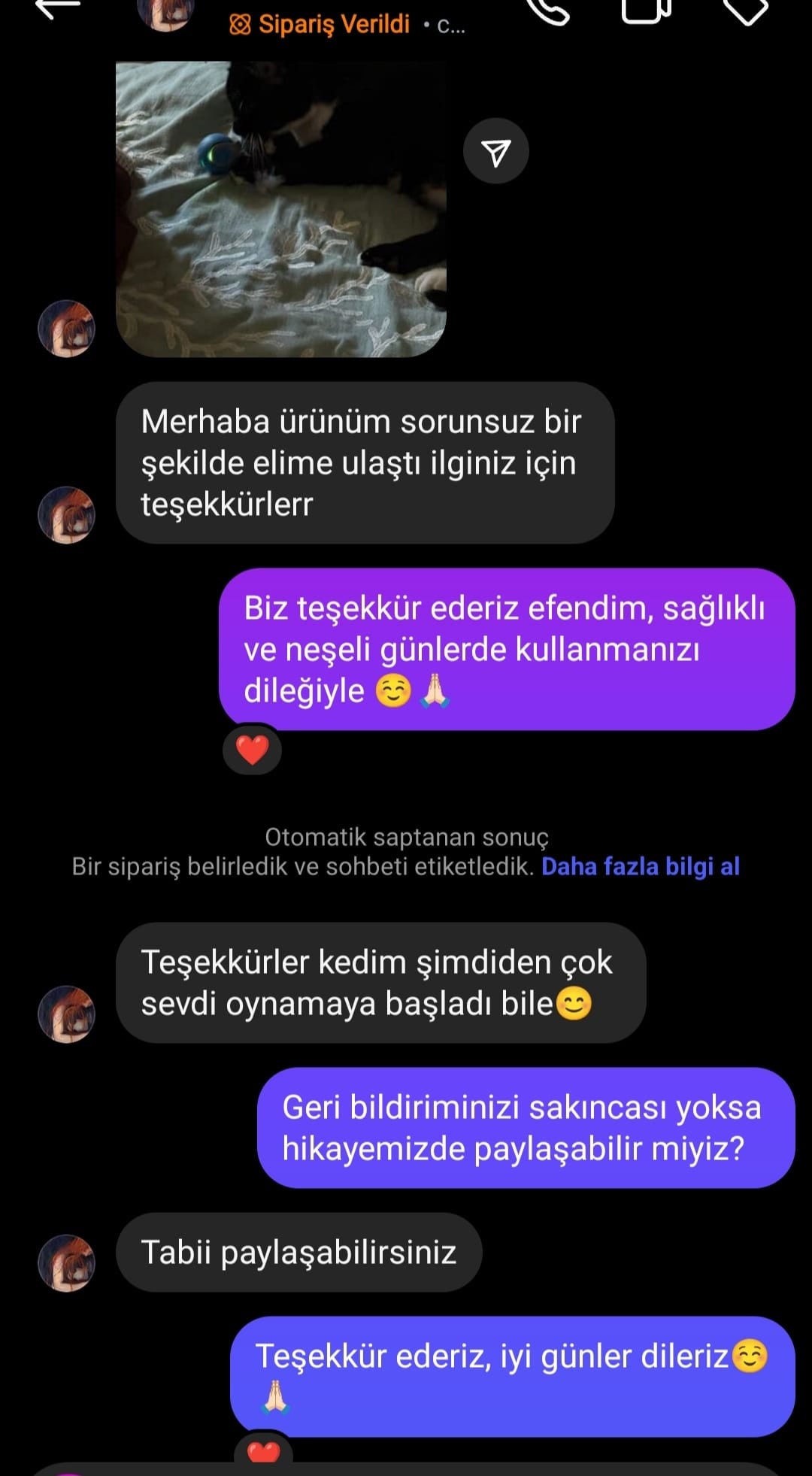
Task: Start a video call
Action: pos(645,9)
